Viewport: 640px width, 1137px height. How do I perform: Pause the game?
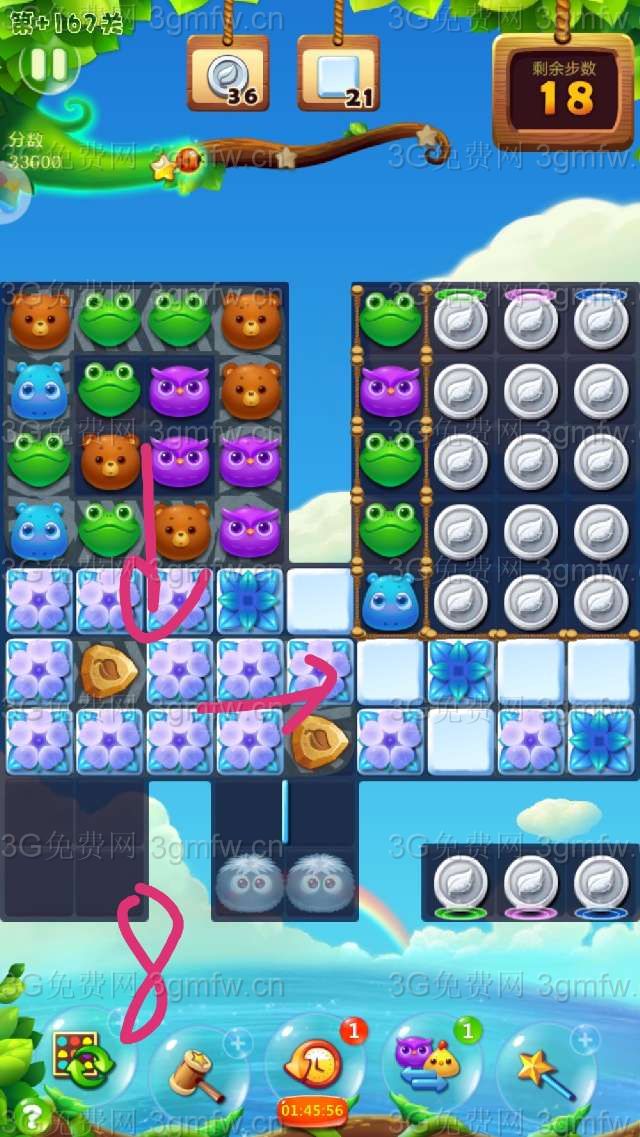[48, 64]
